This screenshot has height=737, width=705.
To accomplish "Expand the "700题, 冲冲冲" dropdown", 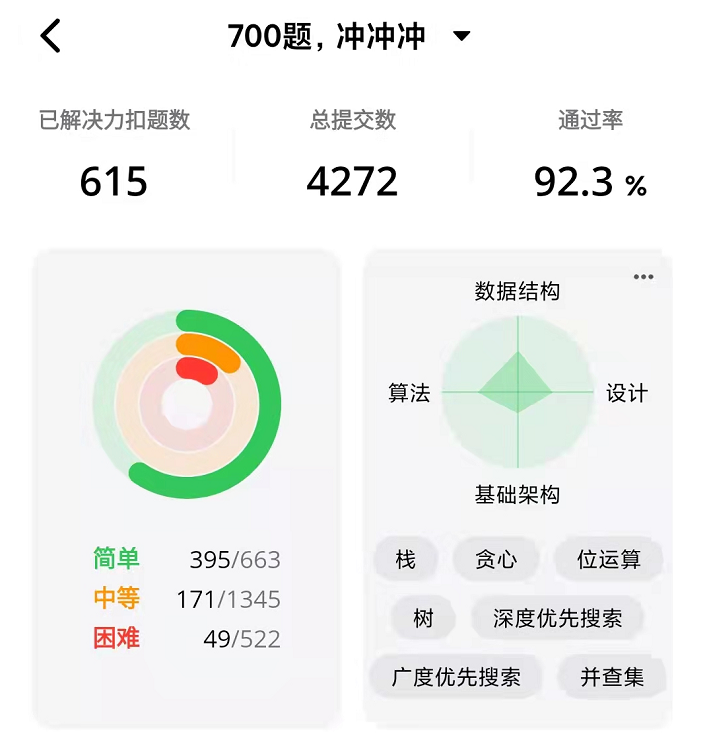I will pos(461,37).
